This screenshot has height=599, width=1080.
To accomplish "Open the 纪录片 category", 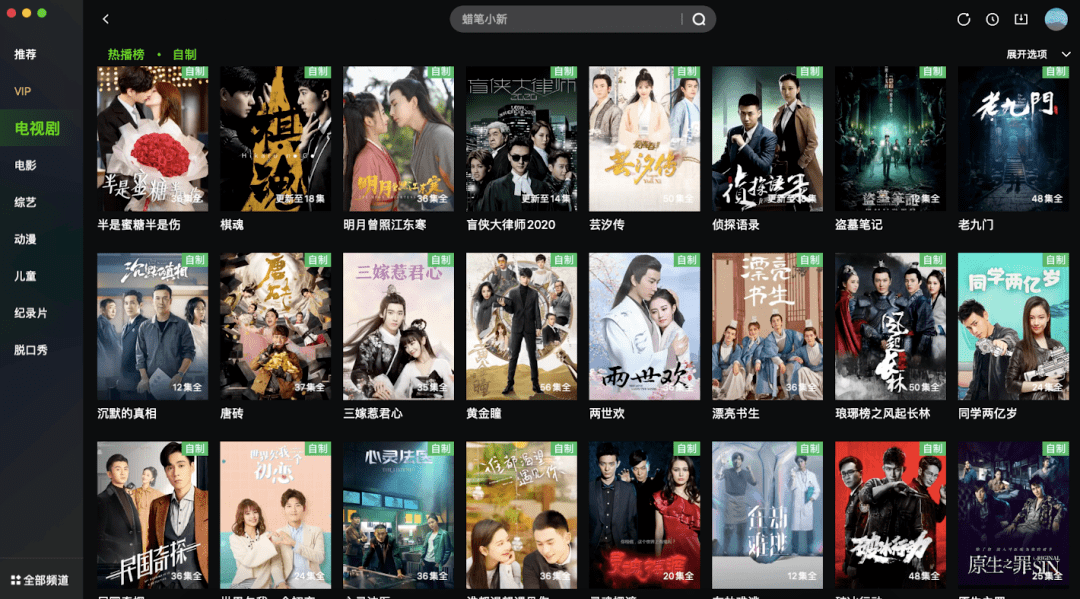I will pyautogui.click(x=31, y=313).
